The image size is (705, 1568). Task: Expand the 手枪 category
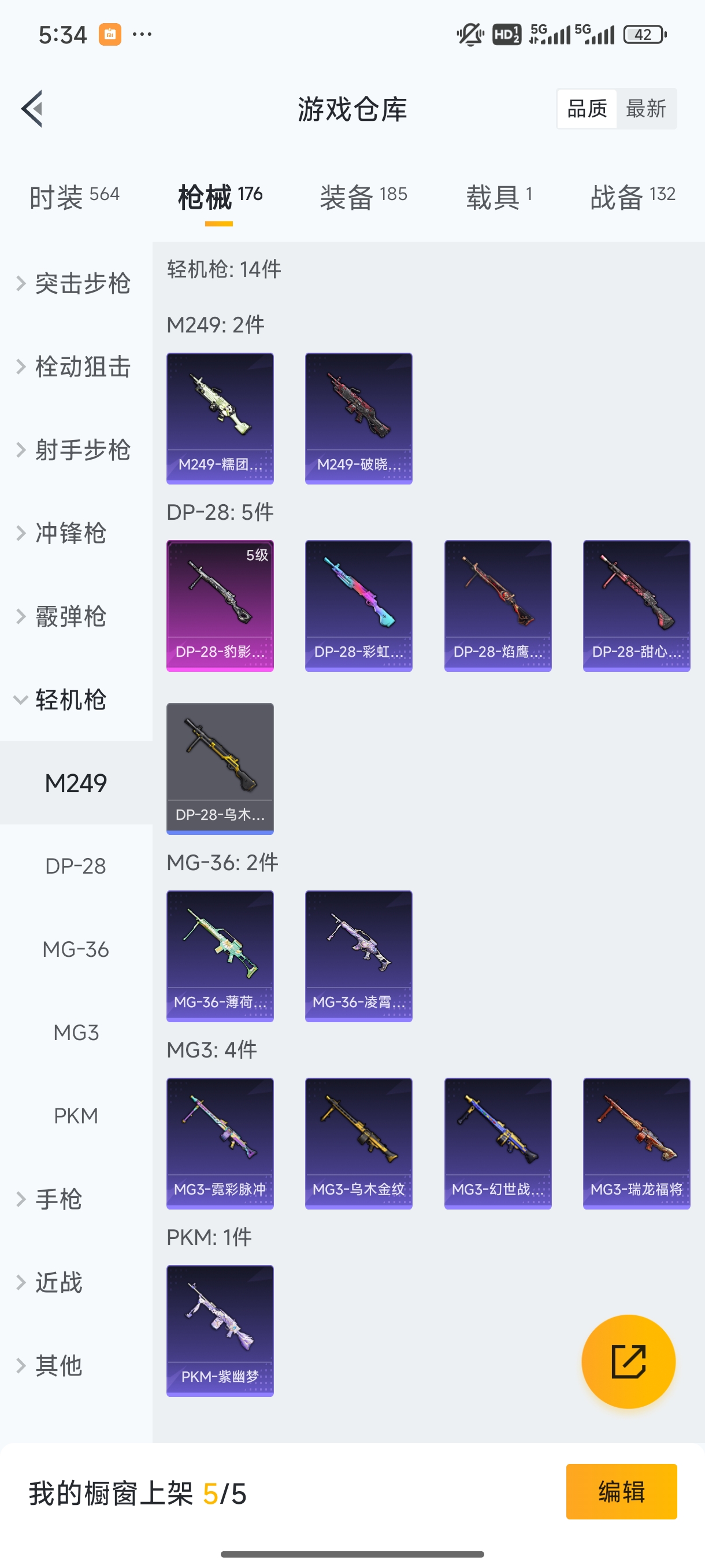click(x=58, y=1199)
